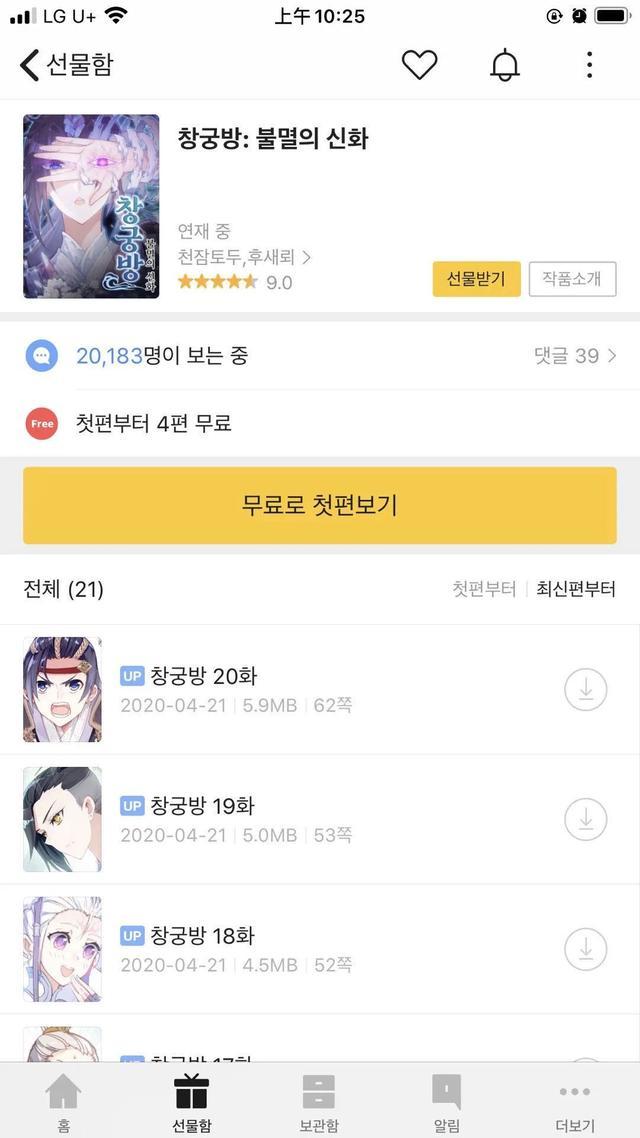Download episode 창궁방 19화
Screen dimensions: 640x1138
(x=586, y=819)
